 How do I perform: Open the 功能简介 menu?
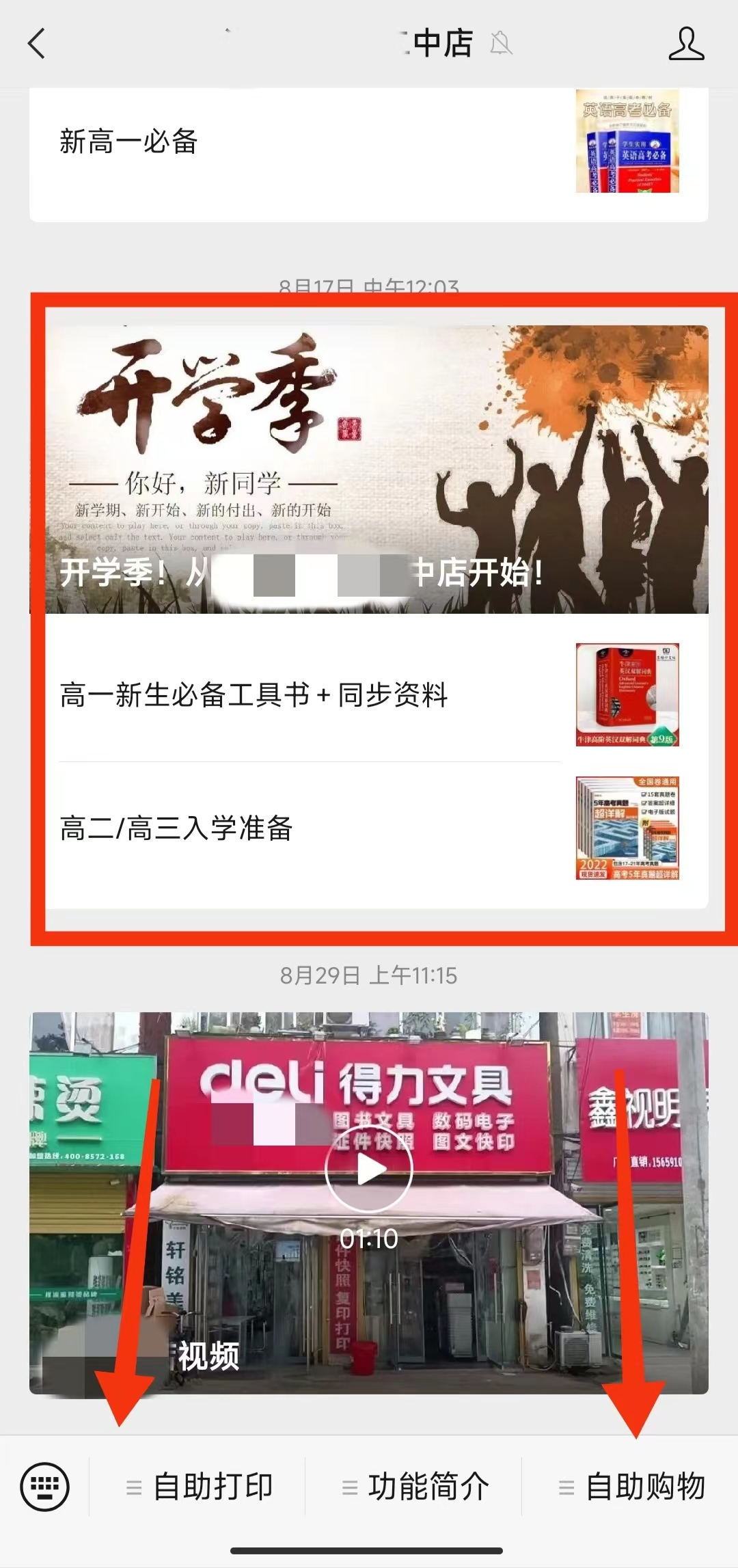[414, 1487]
